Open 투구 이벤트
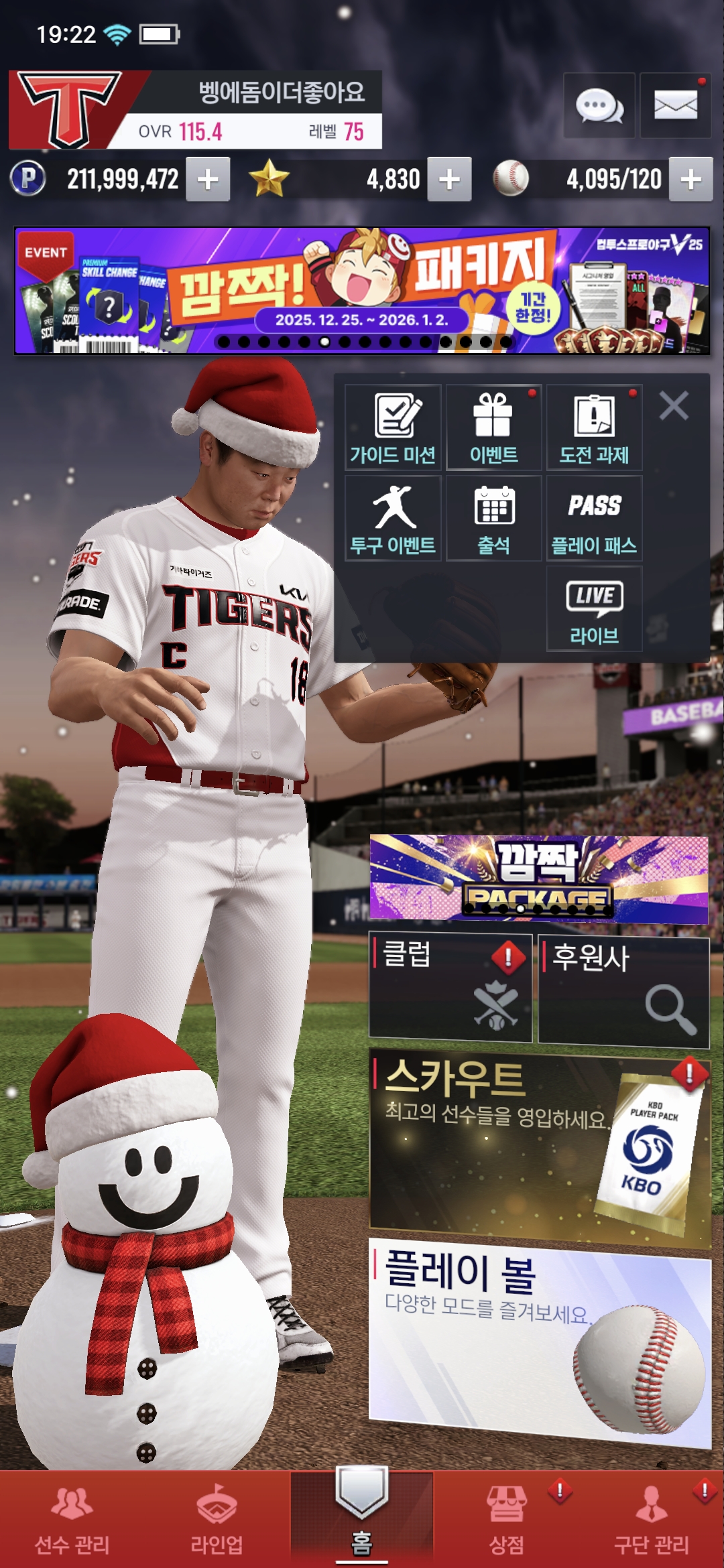Viewport: 724px width, 1568px height. (393, 519)
